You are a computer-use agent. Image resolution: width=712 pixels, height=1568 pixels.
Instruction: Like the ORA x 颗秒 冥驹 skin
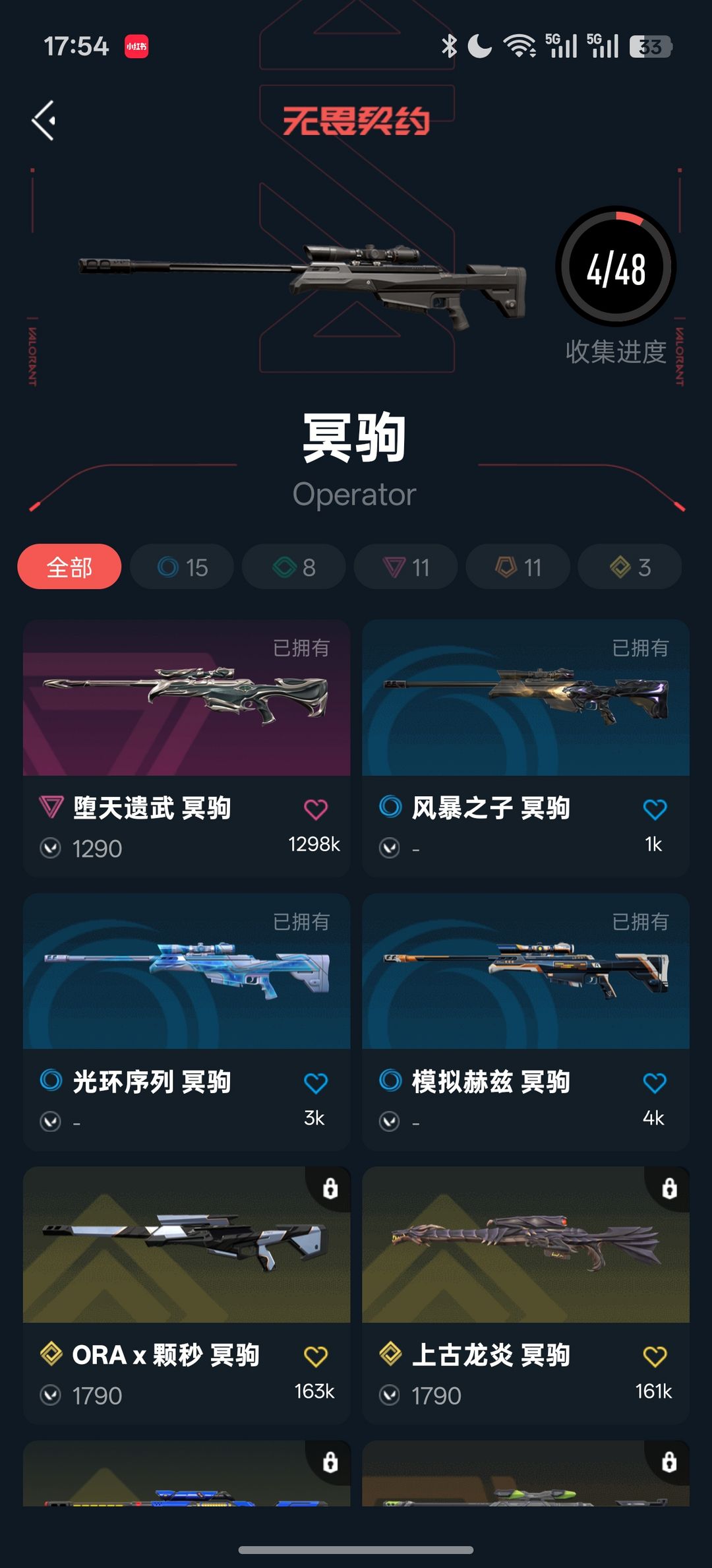click(x=316, y=1357)
